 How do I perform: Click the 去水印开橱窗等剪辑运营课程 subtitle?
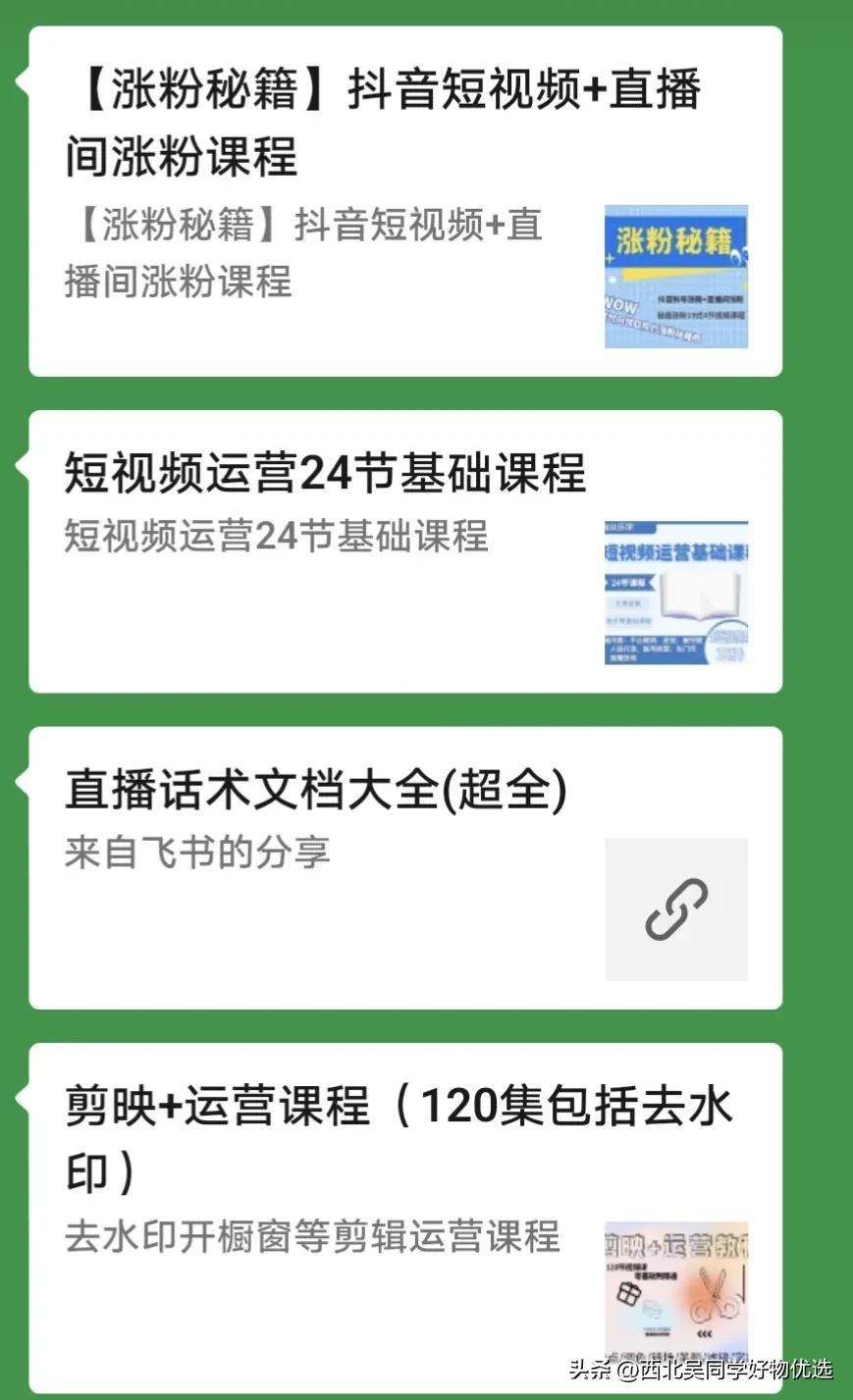point(314,1239)
